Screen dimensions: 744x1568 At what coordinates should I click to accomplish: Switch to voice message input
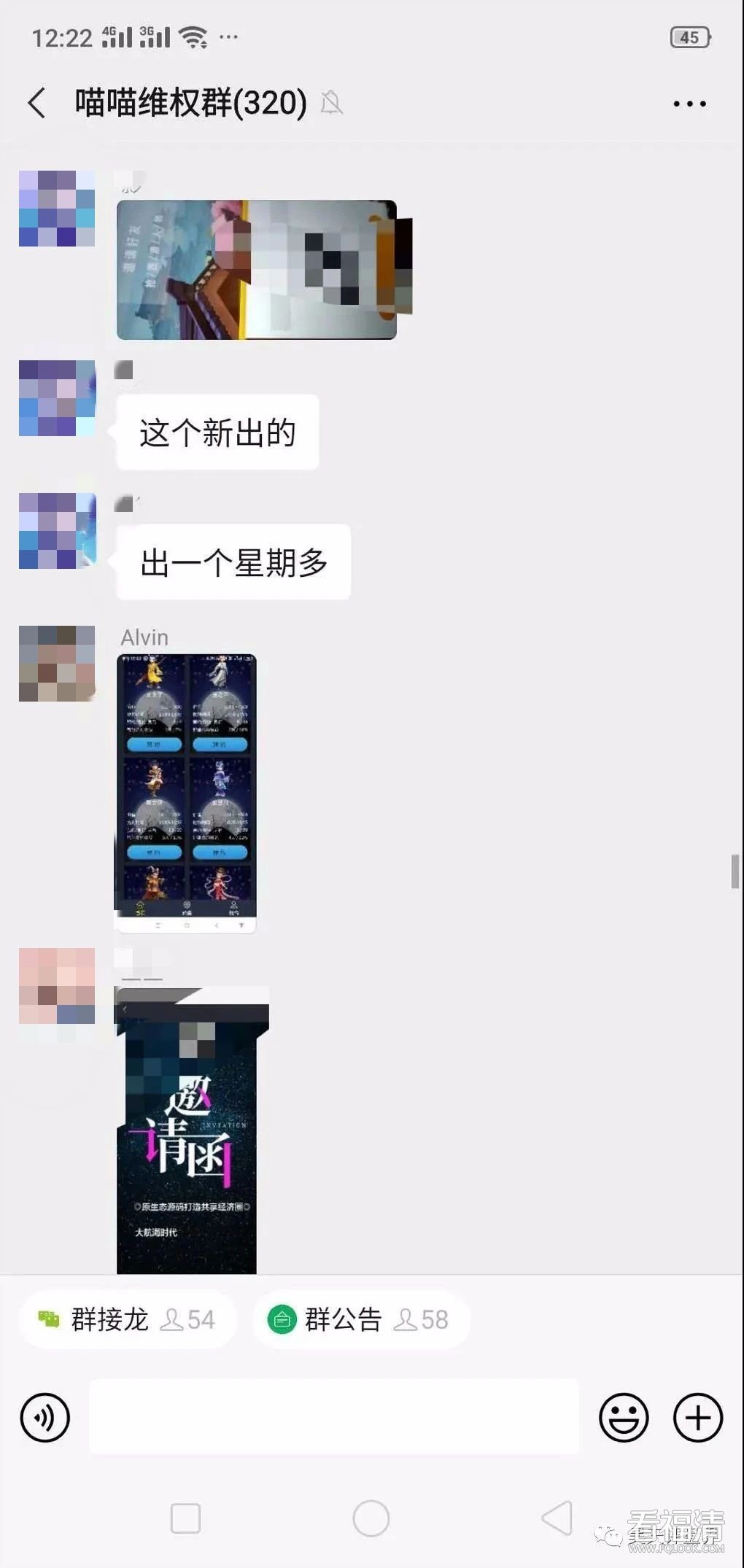click(45, 1417)
